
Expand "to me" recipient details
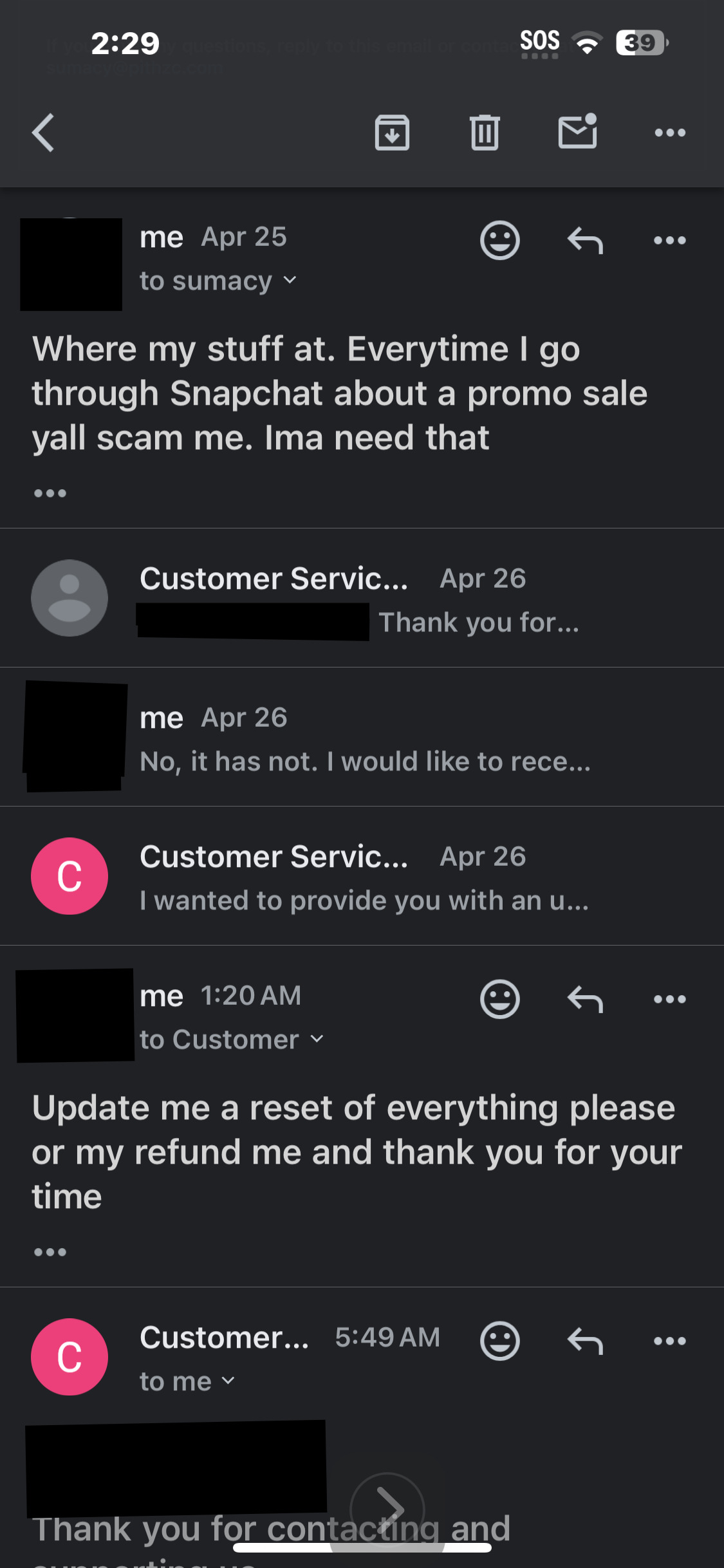tap(228, 1381)
